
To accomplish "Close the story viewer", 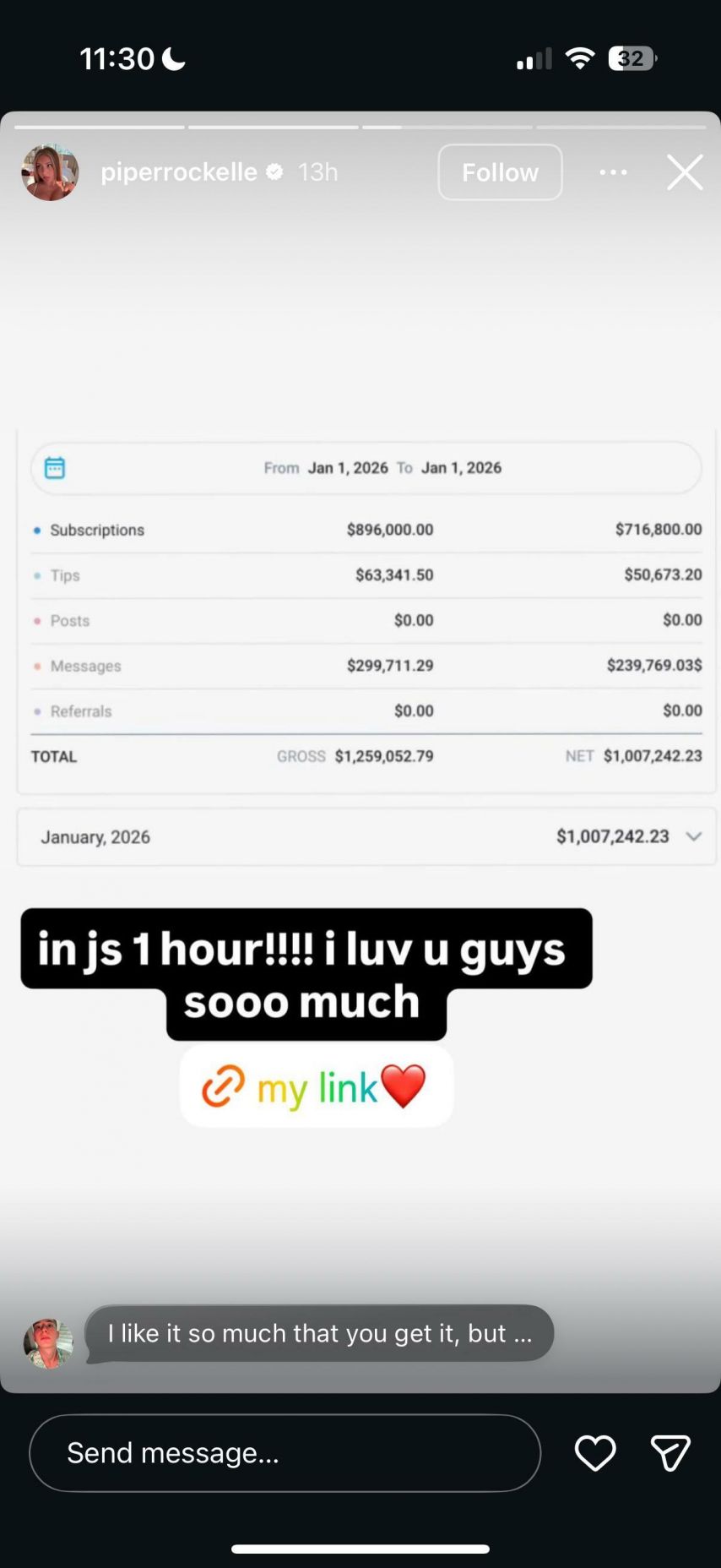I will (x=684, y=172).
